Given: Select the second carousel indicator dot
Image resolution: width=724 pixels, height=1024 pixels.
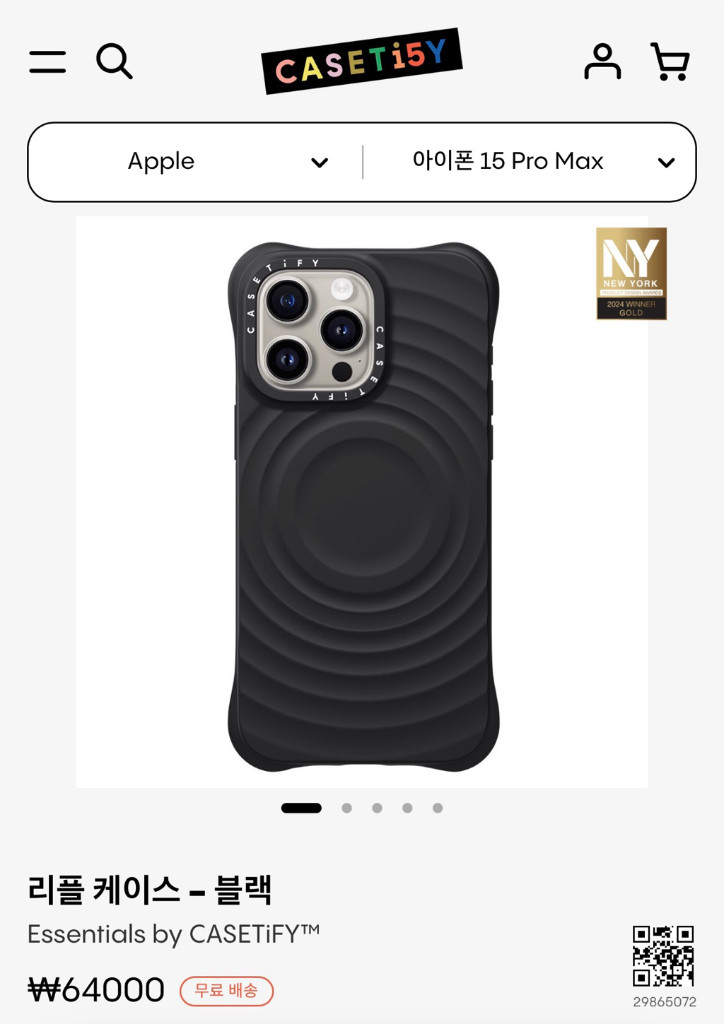Looking at the screenshot, I should 346,806.
